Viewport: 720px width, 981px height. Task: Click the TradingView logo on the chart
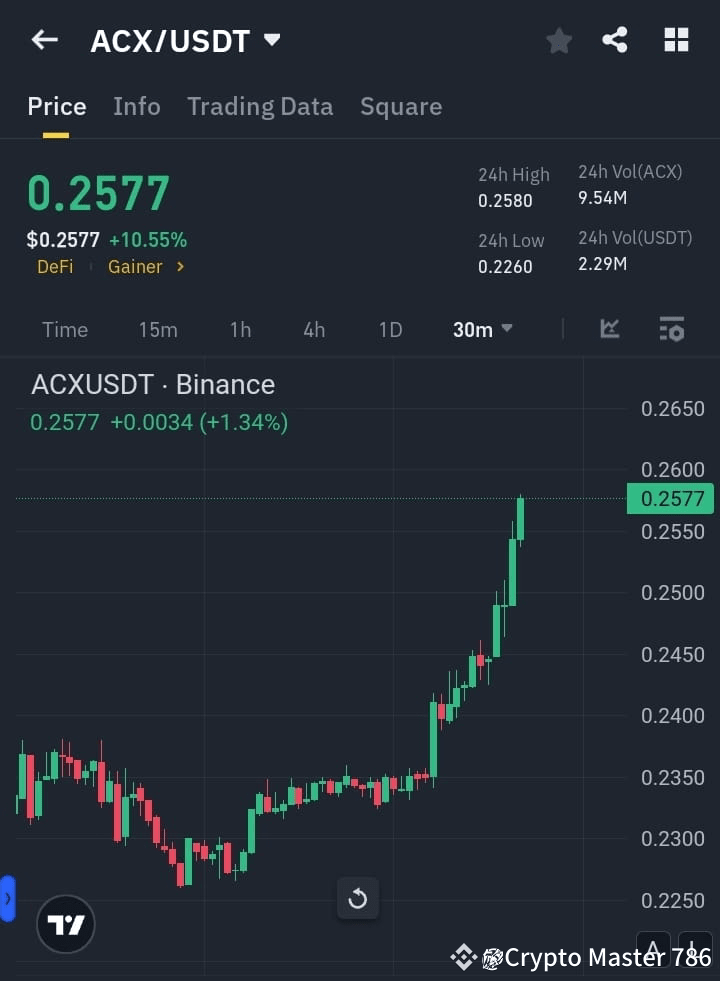tap(65, 924)
